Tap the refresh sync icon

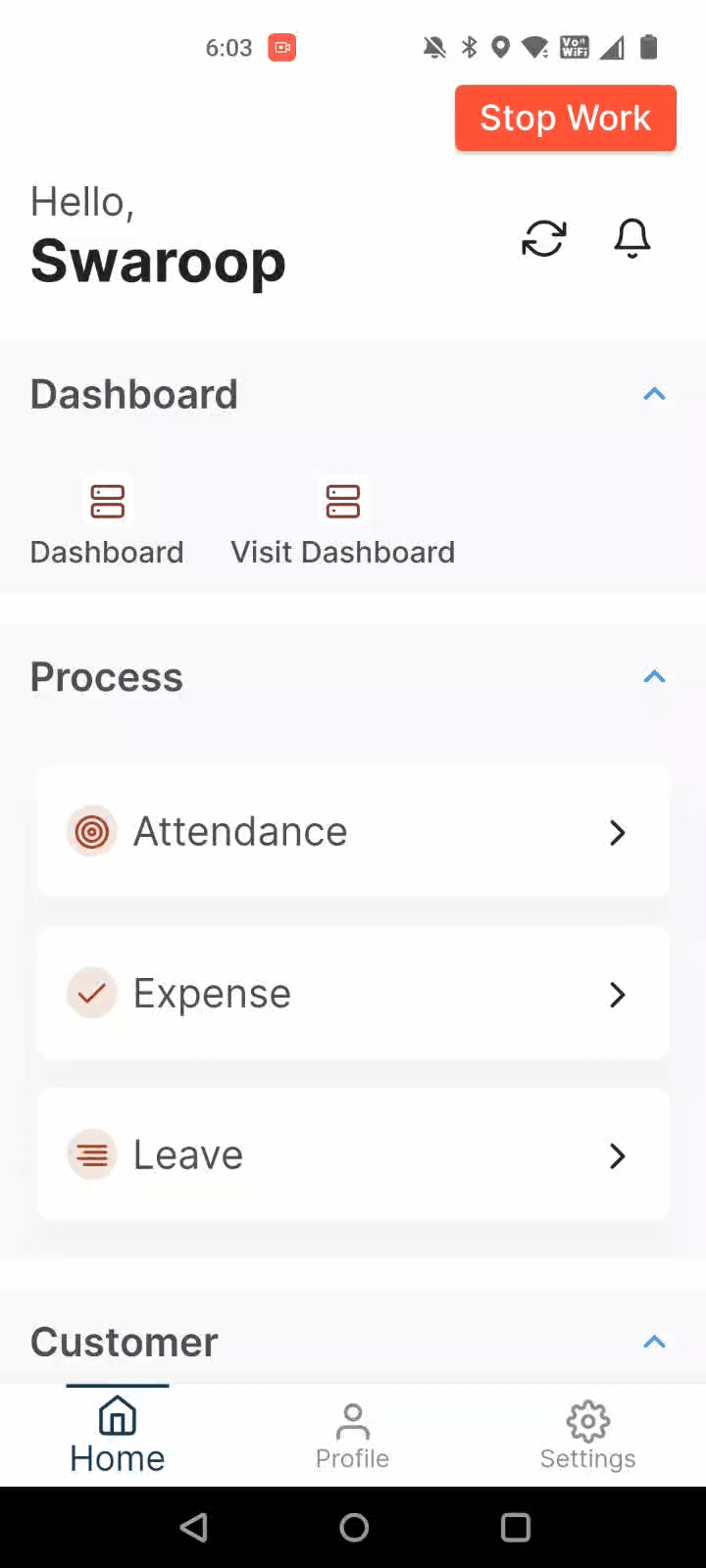coord(544,238)
